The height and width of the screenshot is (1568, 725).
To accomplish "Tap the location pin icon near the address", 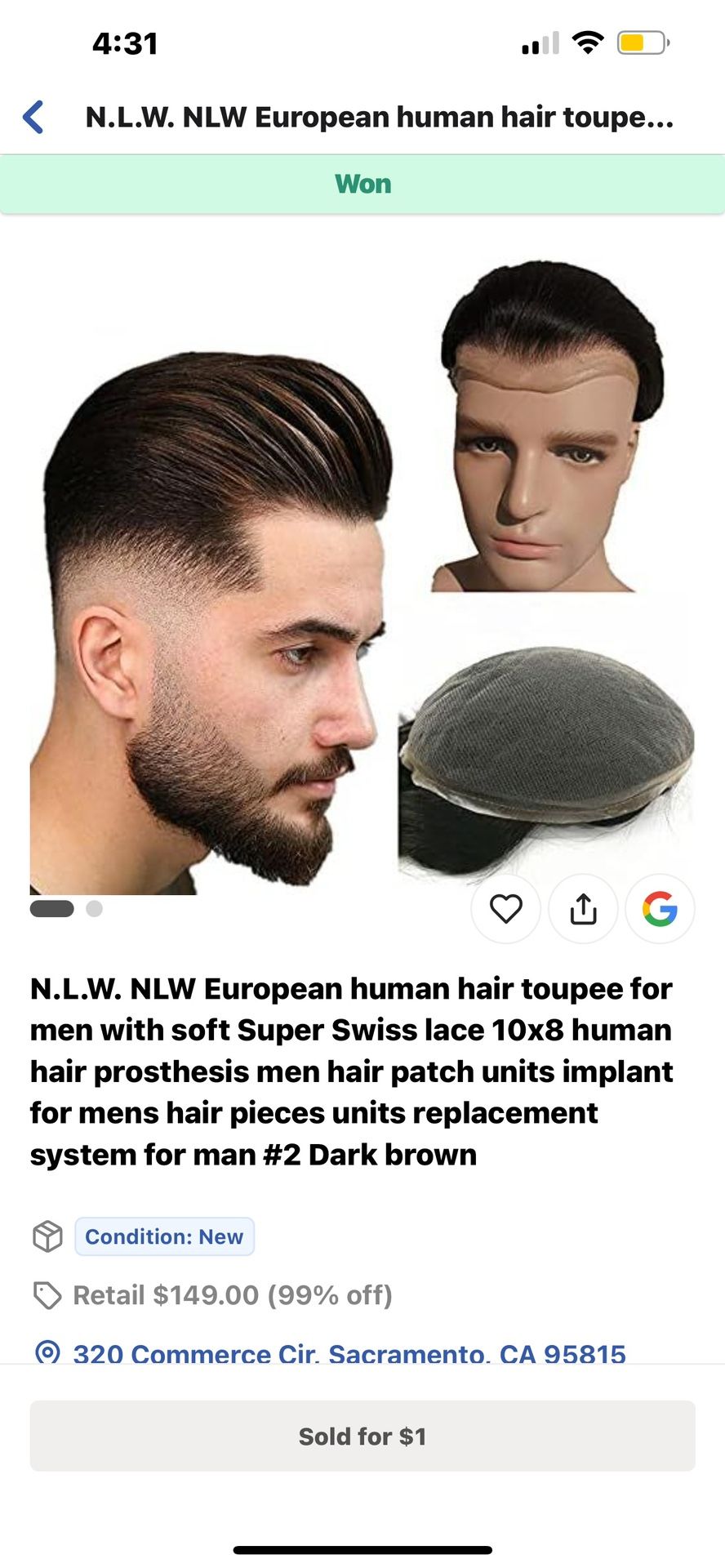I will 47,1352.
